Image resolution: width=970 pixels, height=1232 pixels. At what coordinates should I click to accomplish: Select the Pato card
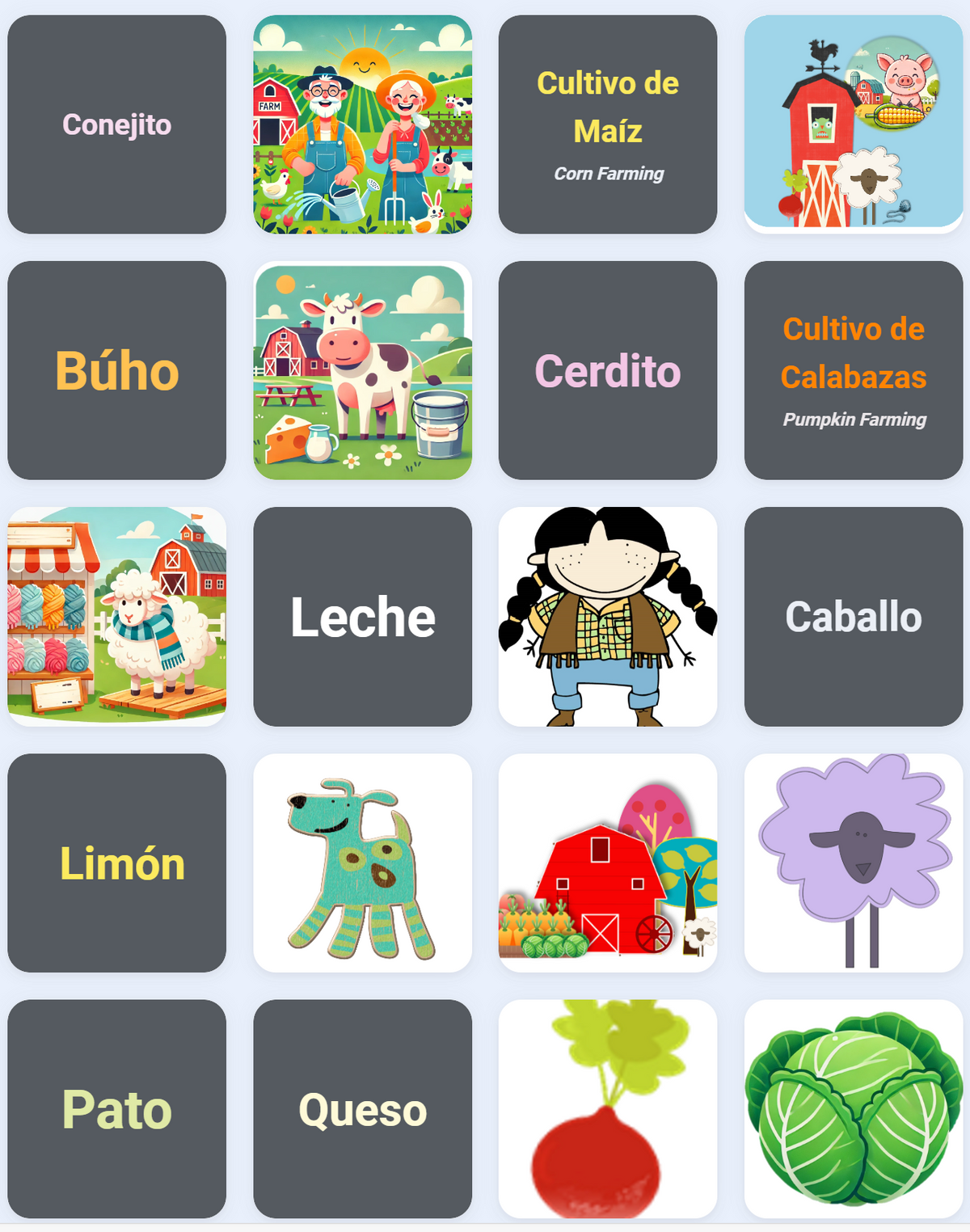[x=116, y=1108]
